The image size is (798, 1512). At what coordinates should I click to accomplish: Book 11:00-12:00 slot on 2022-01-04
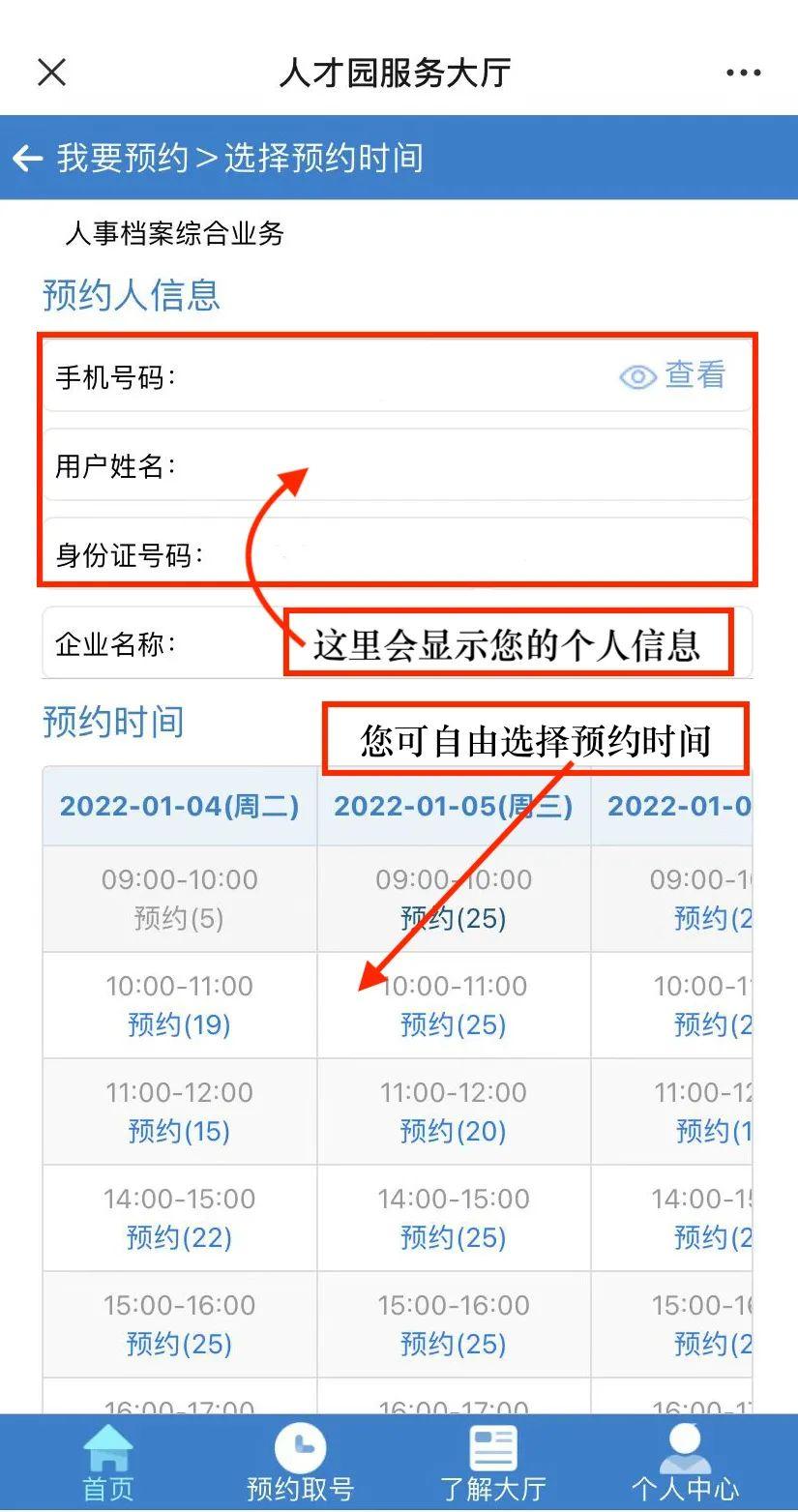click(179, 1131)
